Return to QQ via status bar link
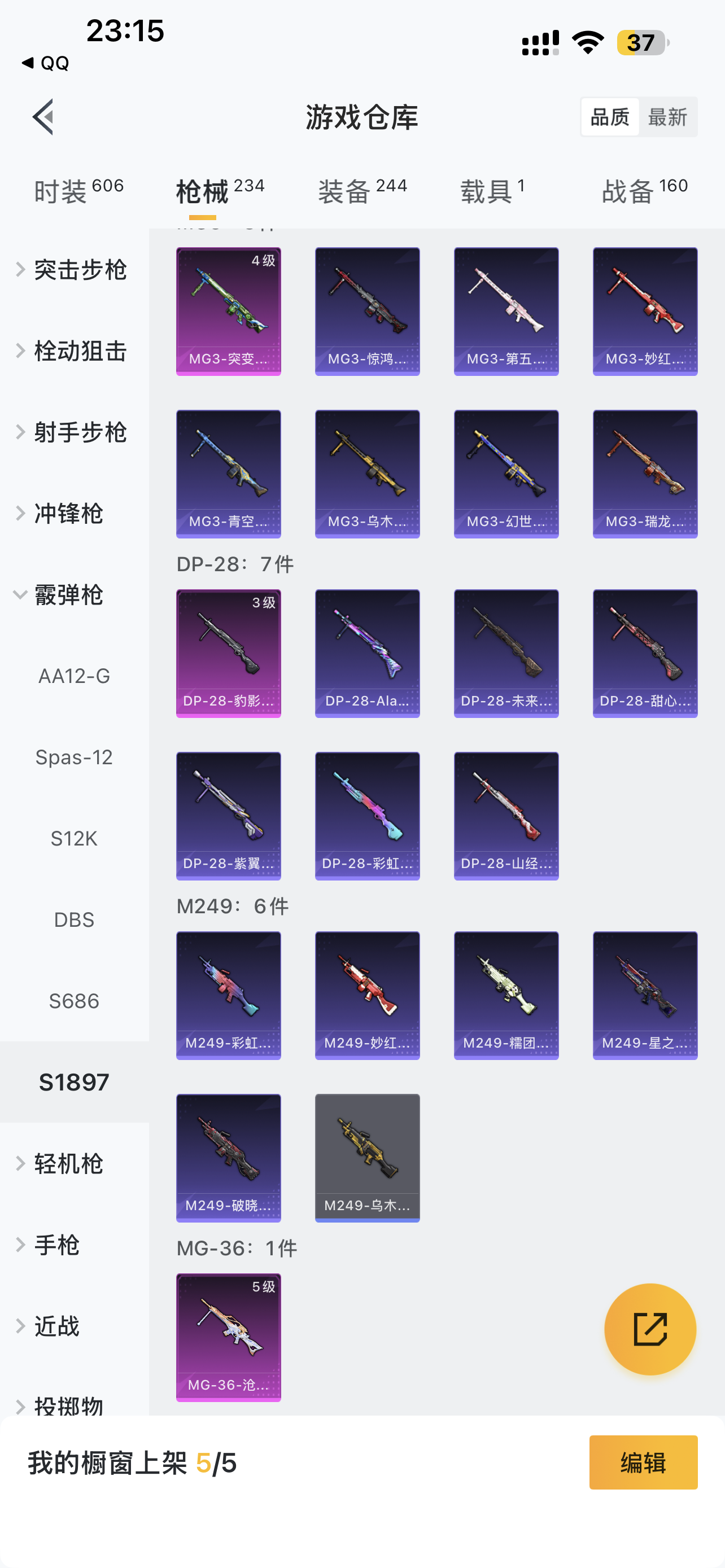 point(46,63)
